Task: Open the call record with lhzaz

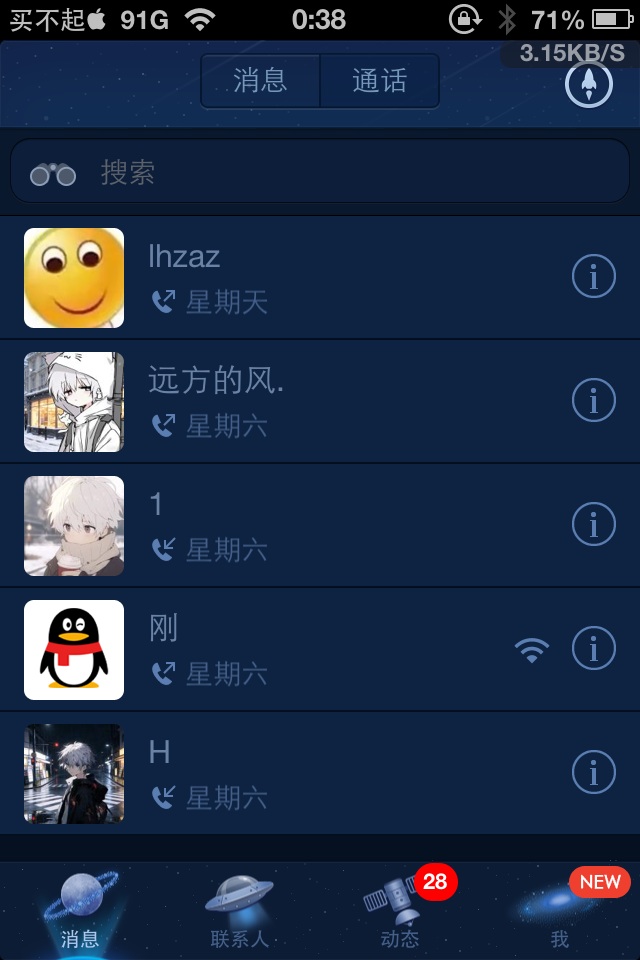Action: tap(300, 278)
